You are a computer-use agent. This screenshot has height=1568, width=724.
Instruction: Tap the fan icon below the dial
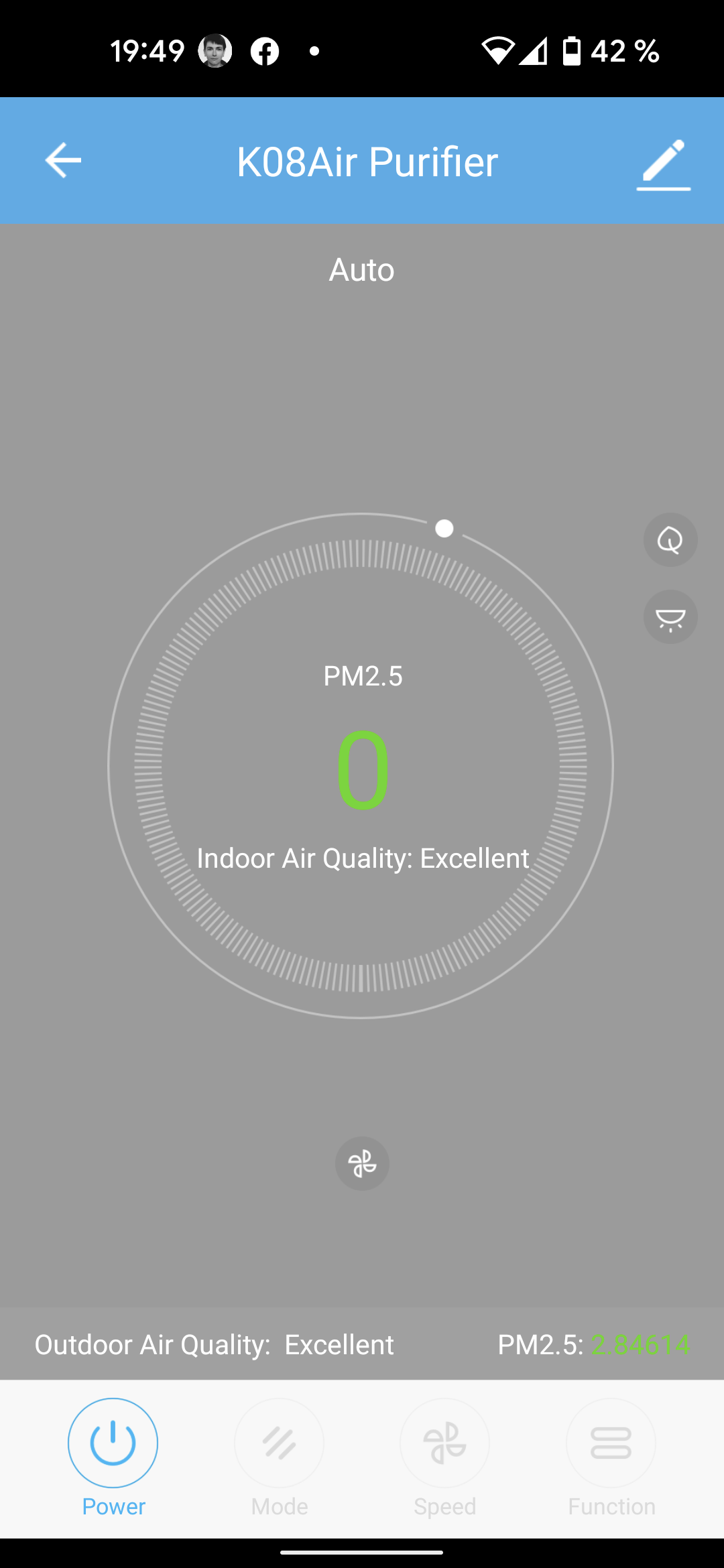tap(362, 1164)
